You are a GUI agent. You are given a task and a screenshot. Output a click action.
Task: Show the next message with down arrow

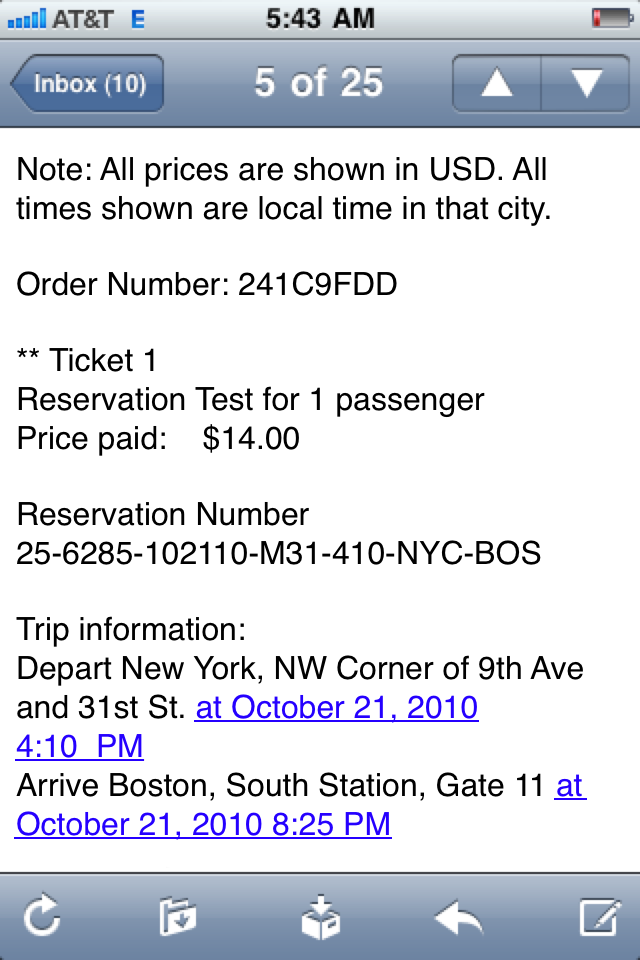(586, 83)
